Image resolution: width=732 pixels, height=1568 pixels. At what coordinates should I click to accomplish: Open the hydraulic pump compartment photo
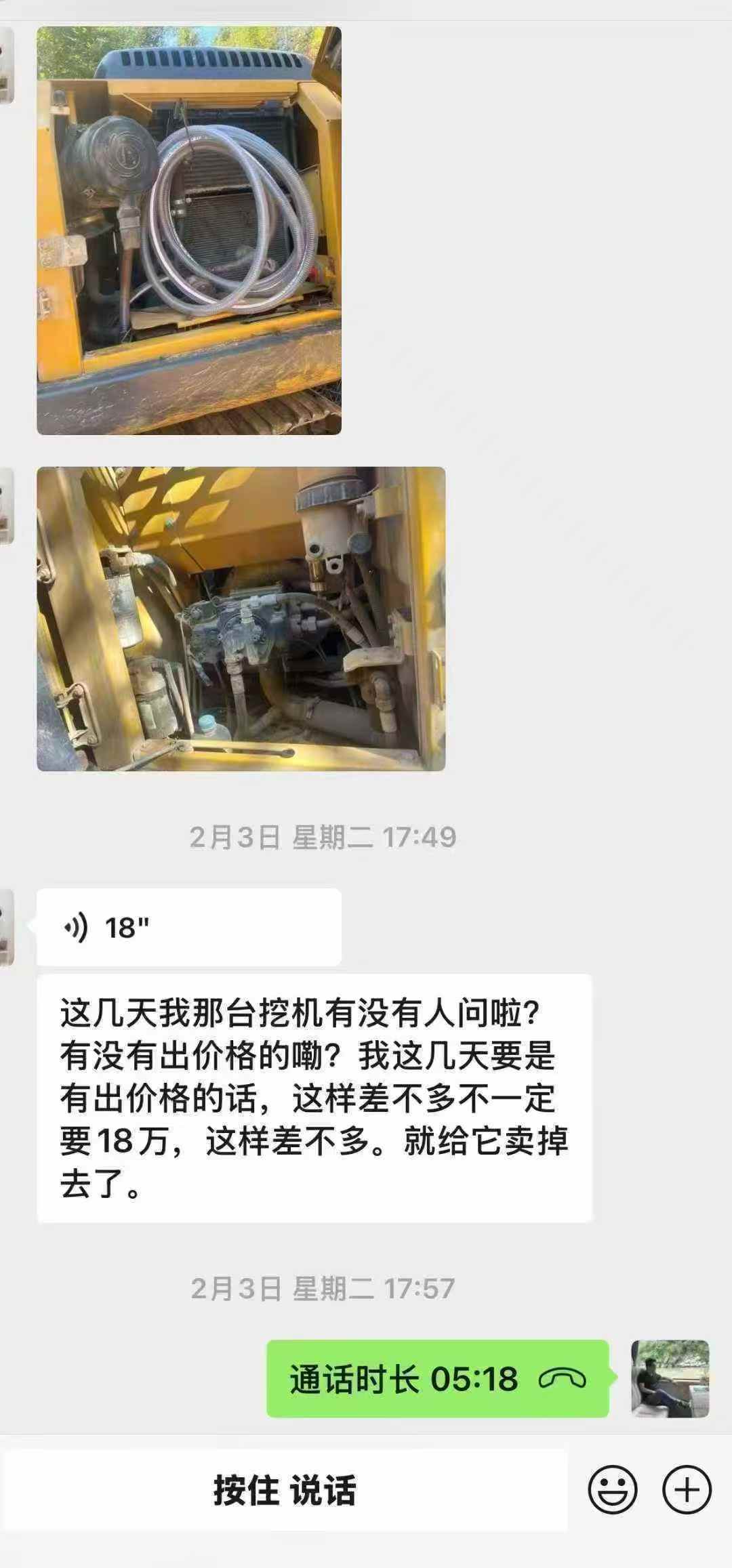pos(241,619)
